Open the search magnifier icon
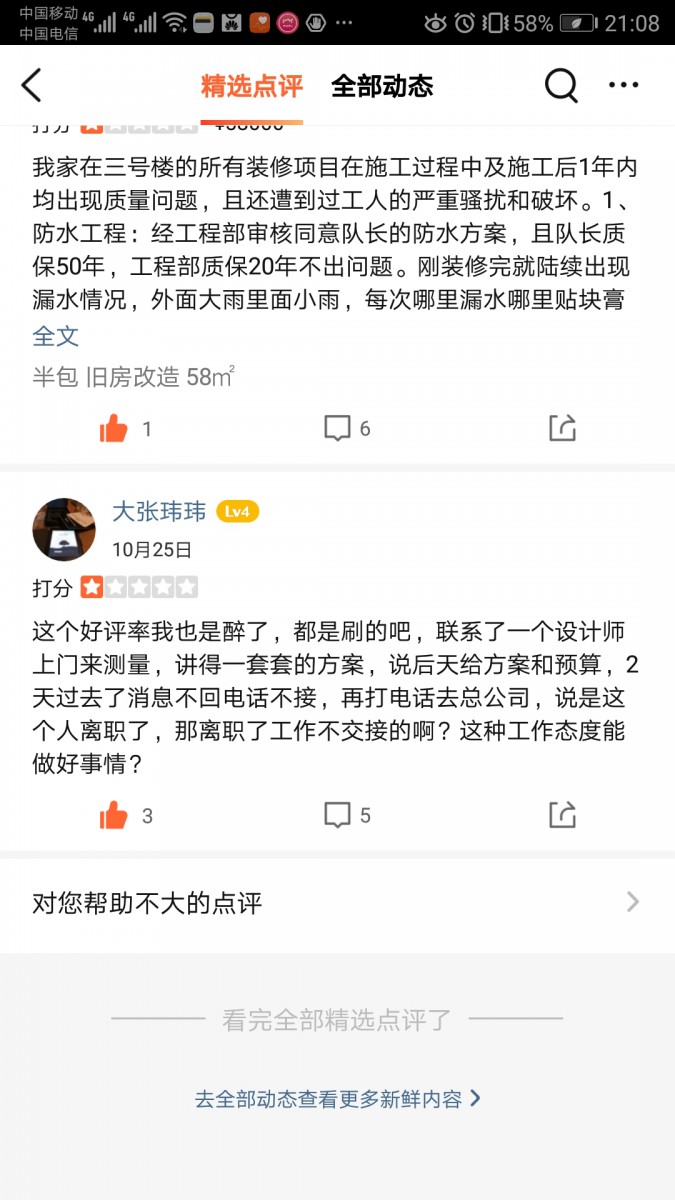The width and height of the screenshot is (675, 1200). pyautogui.click(x=561, y=86)
